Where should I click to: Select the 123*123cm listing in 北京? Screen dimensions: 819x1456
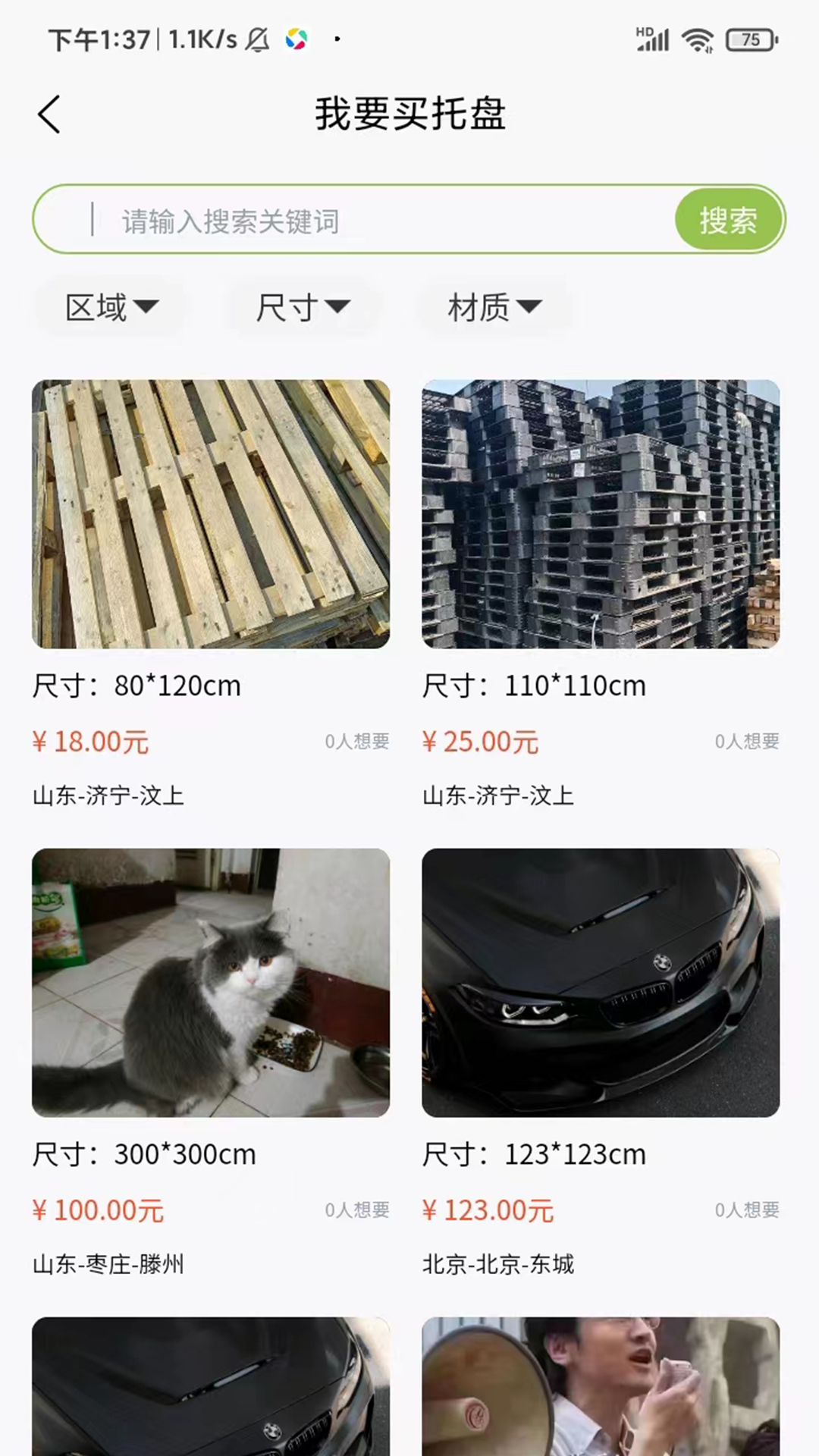(601, 983)
